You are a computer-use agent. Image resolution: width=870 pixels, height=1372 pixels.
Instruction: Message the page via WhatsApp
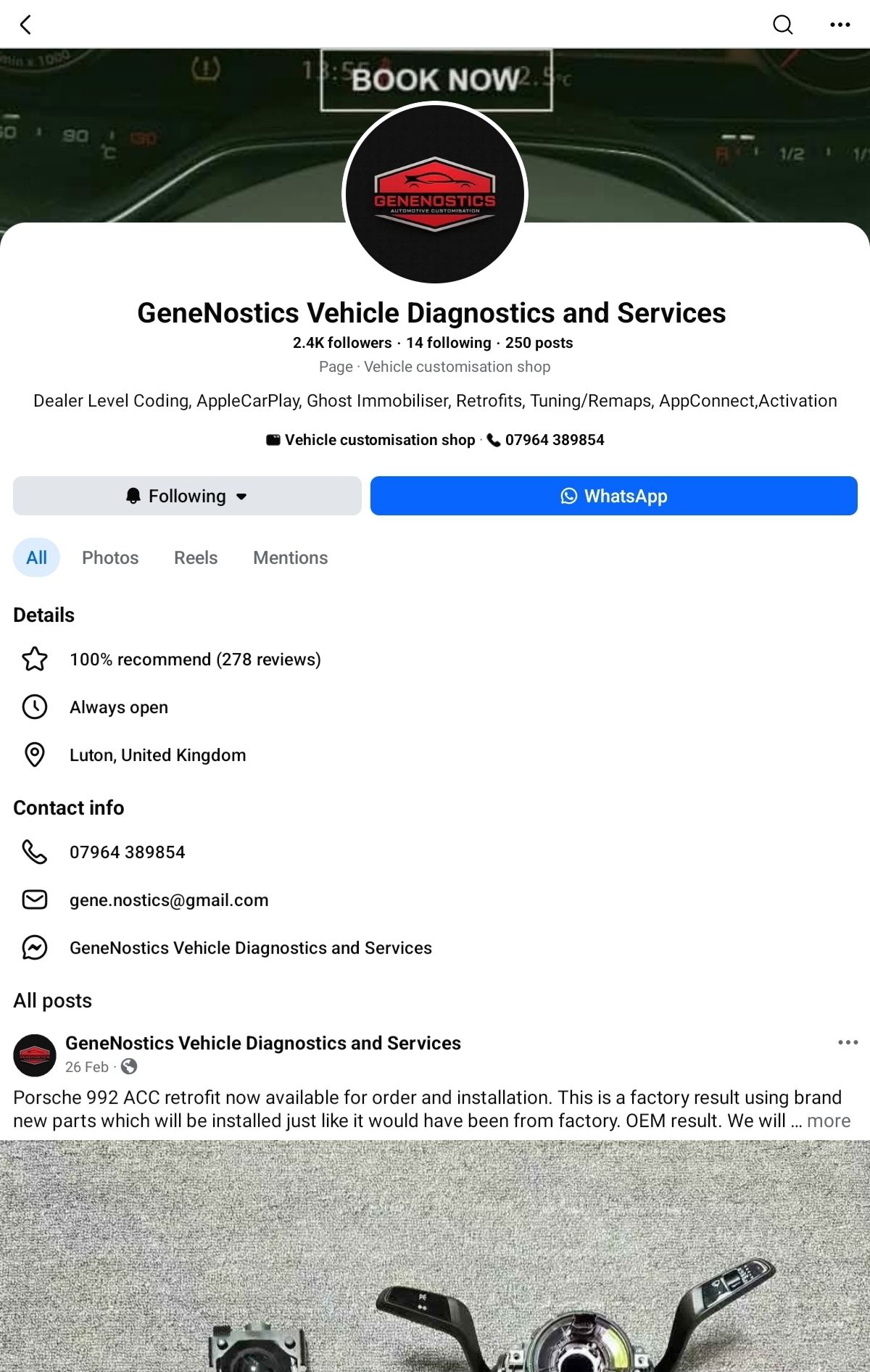click(x=613, y=496)
